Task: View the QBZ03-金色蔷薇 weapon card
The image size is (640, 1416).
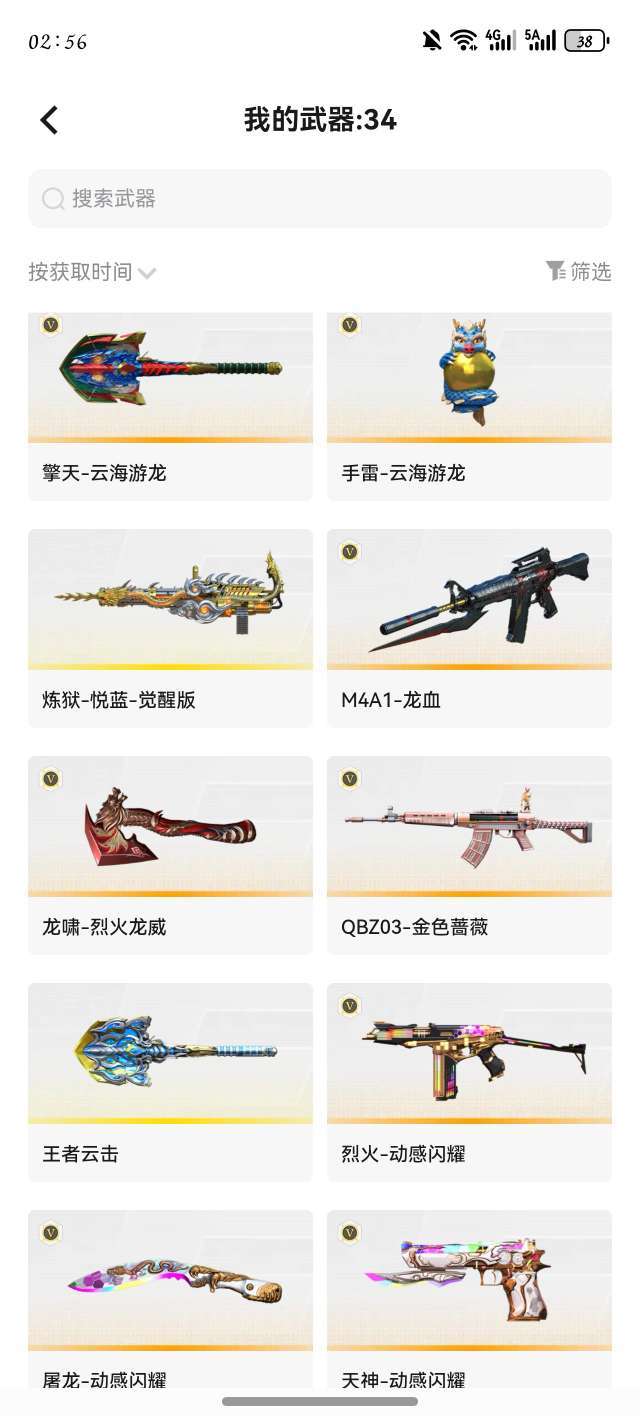Action: point(469,855)
